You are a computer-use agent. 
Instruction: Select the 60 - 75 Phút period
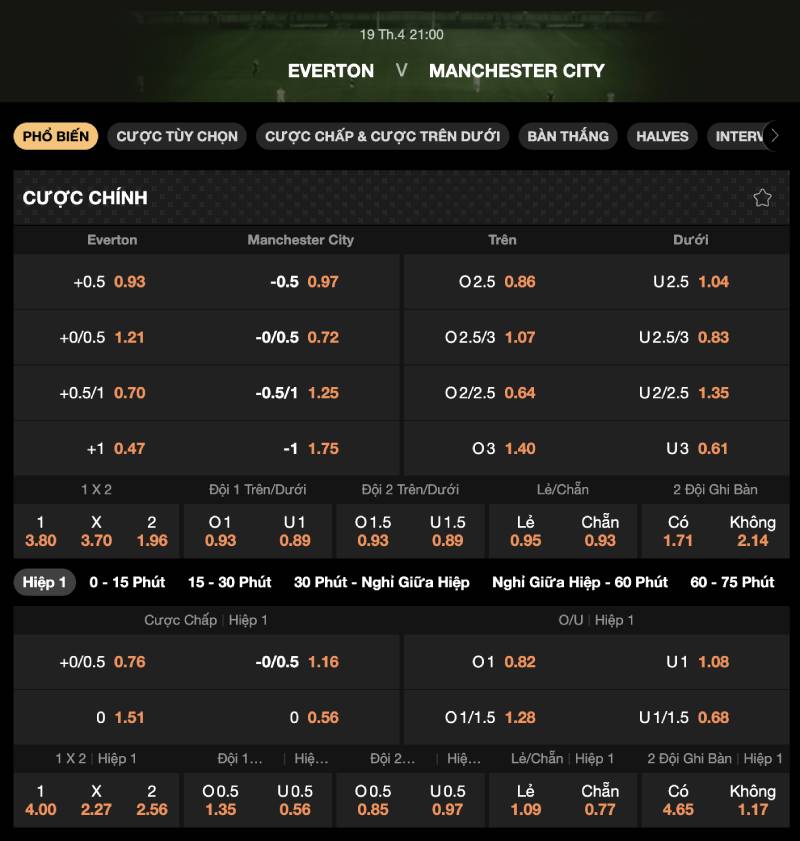click(732, 582)
